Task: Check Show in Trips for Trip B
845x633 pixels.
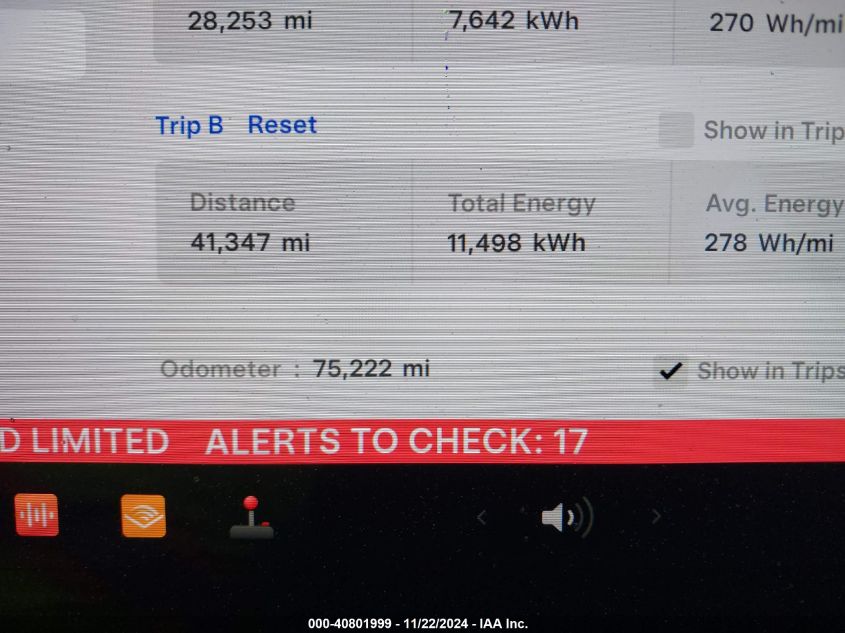Action: (676, 130)
